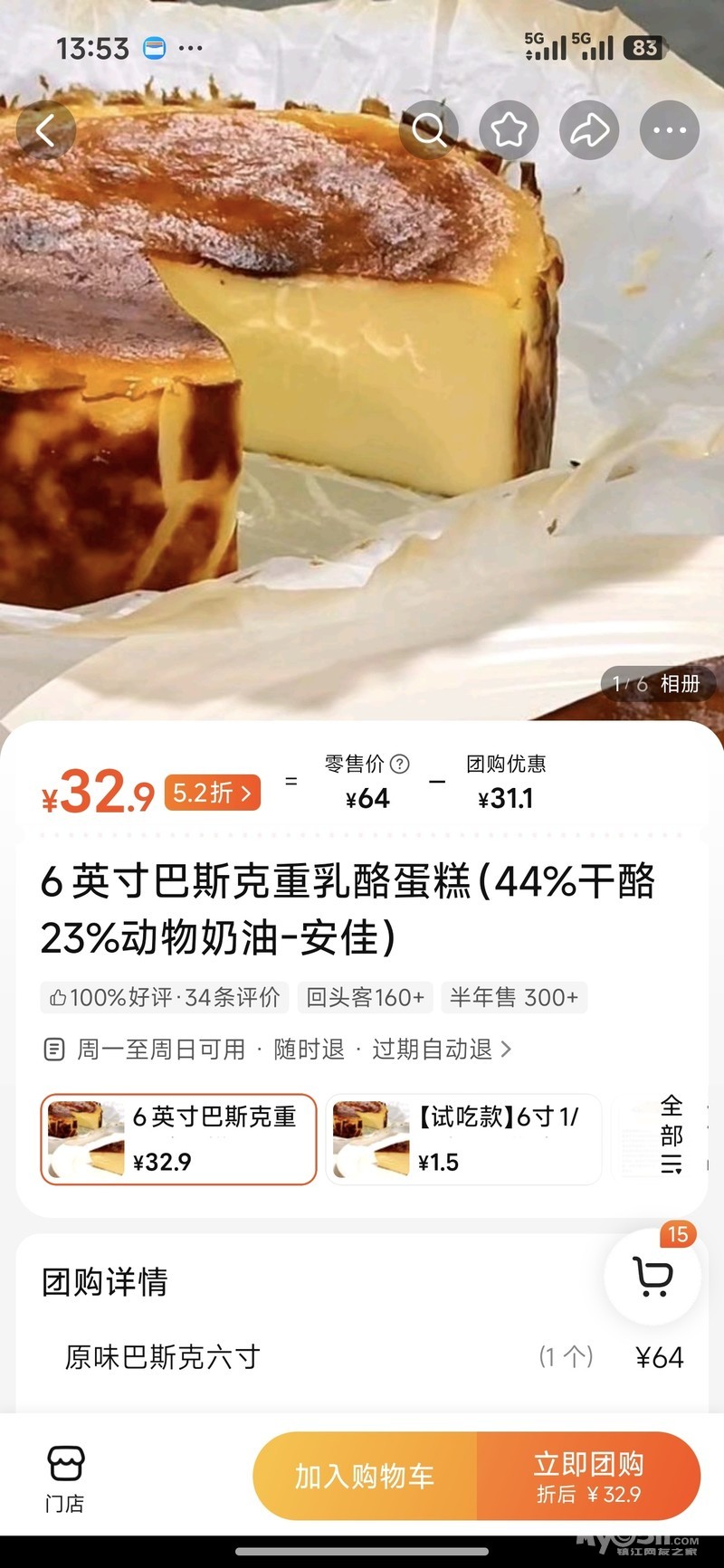Choose the 试吃款 ¥1.5 option

463,1139
